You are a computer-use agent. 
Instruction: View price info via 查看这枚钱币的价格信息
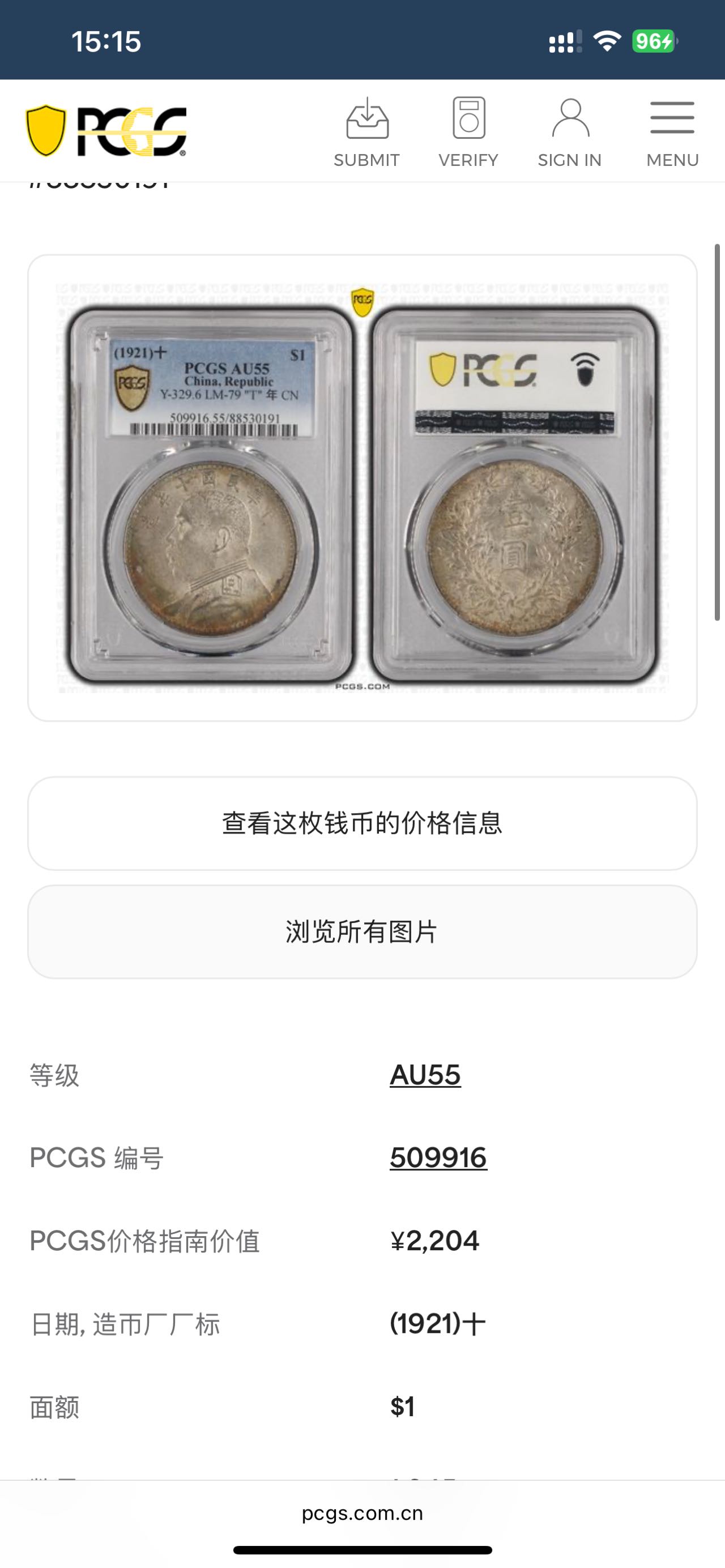pos(362,823)
